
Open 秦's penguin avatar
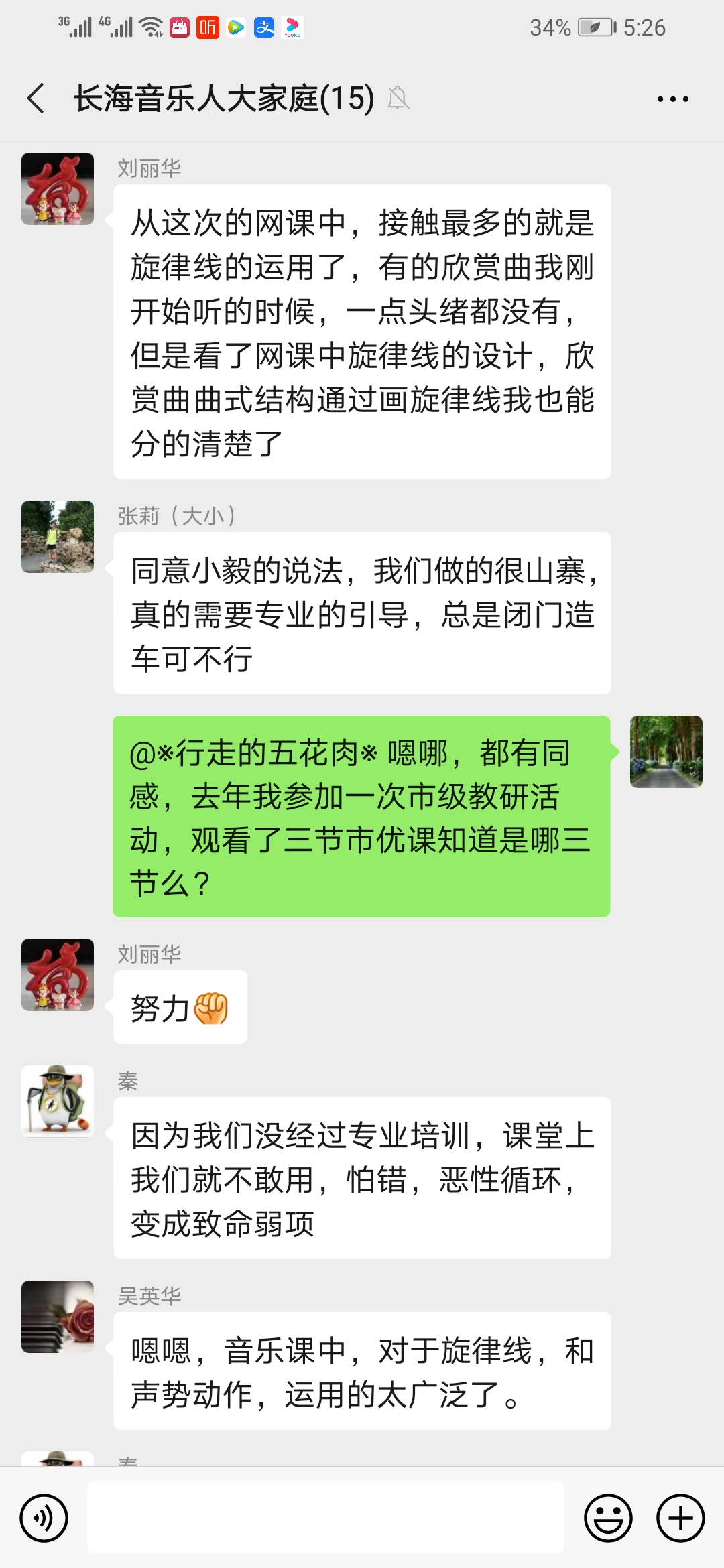tap(58, 1102)
